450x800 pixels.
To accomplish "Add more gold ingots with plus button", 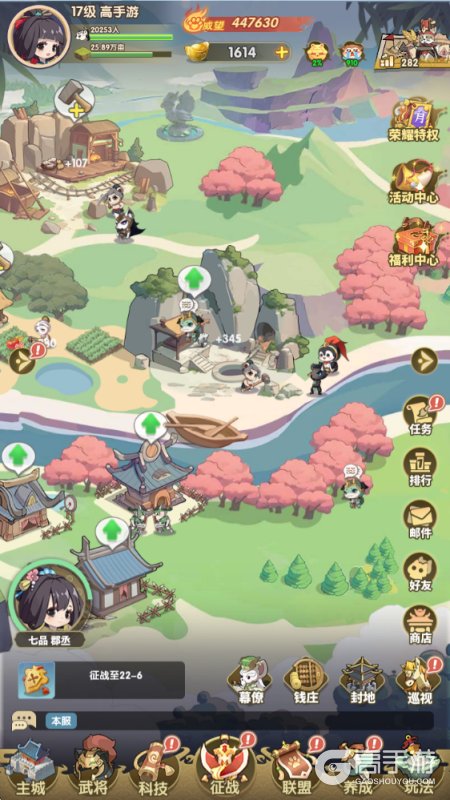I will point(282,52).
